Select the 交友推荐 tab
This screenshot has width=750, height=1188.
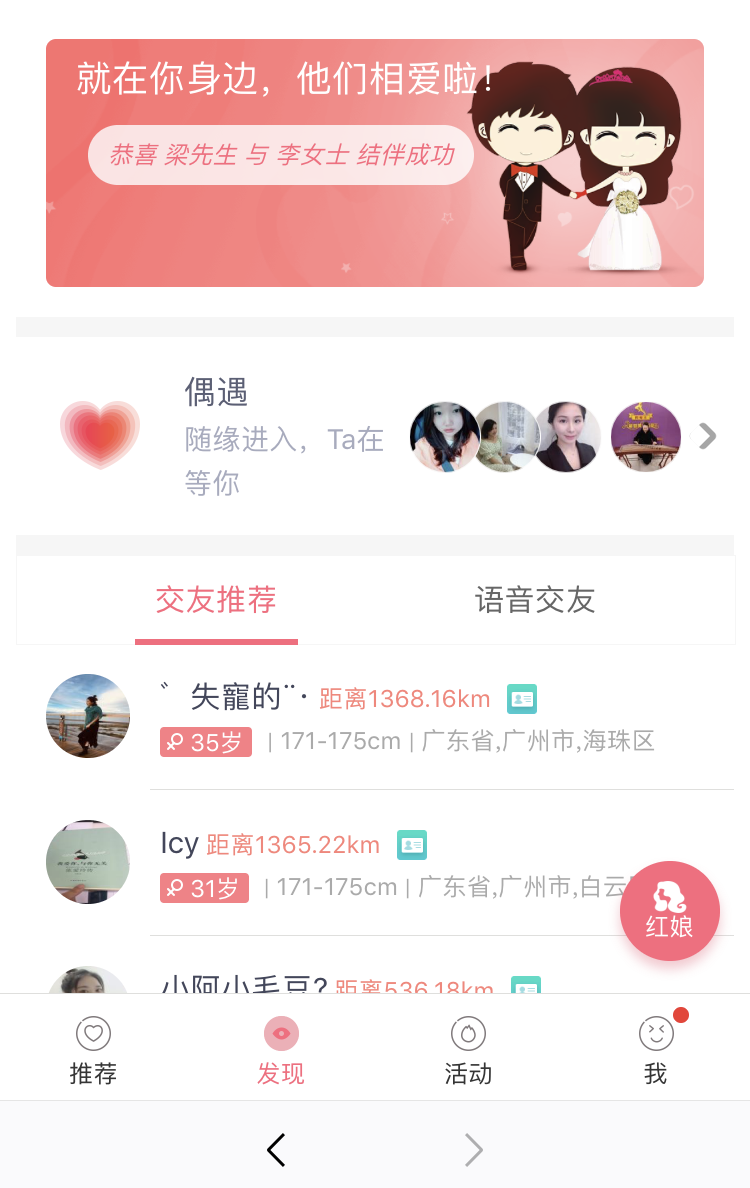216,599
